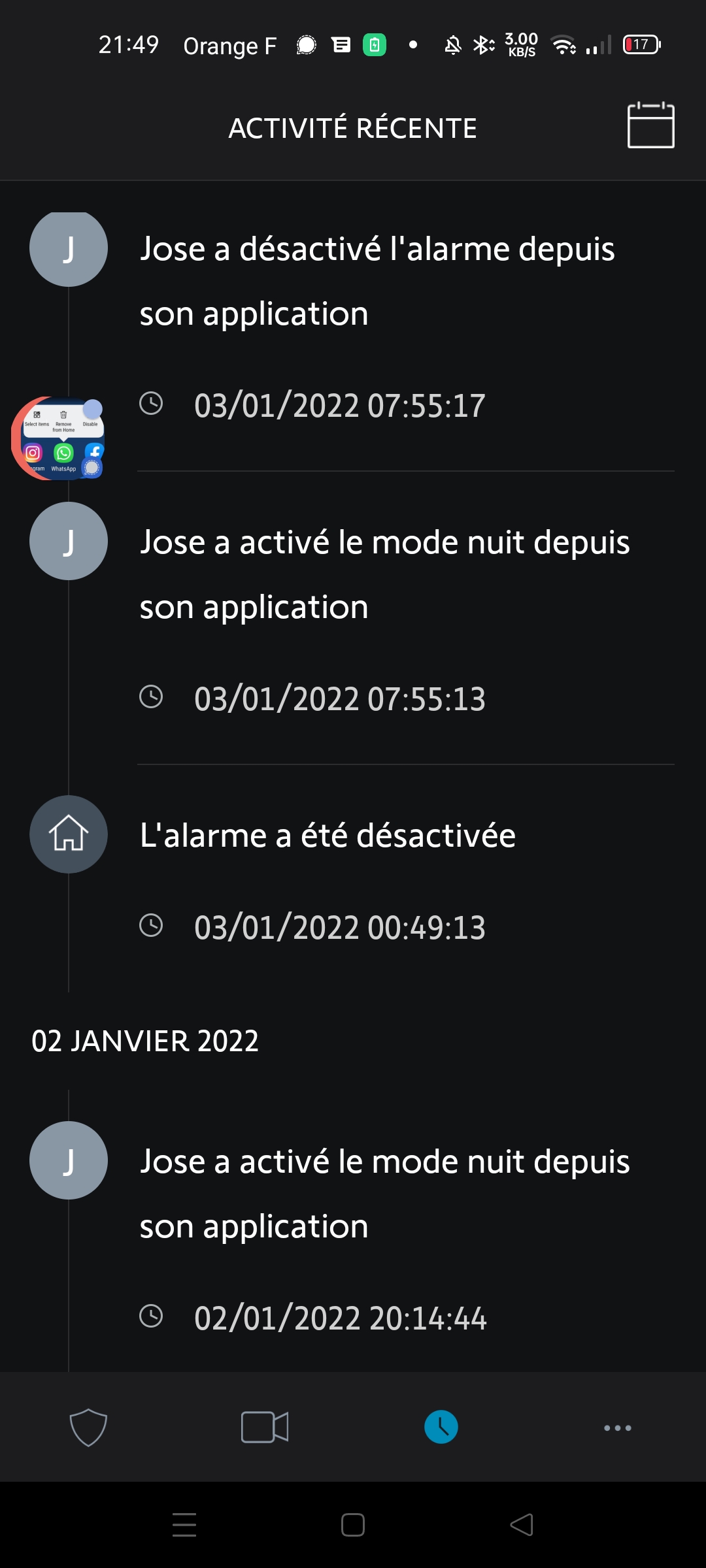The image size is (706, 1568).
Task: Switch to the video camera tab
Action: (x=265, y=1427)
